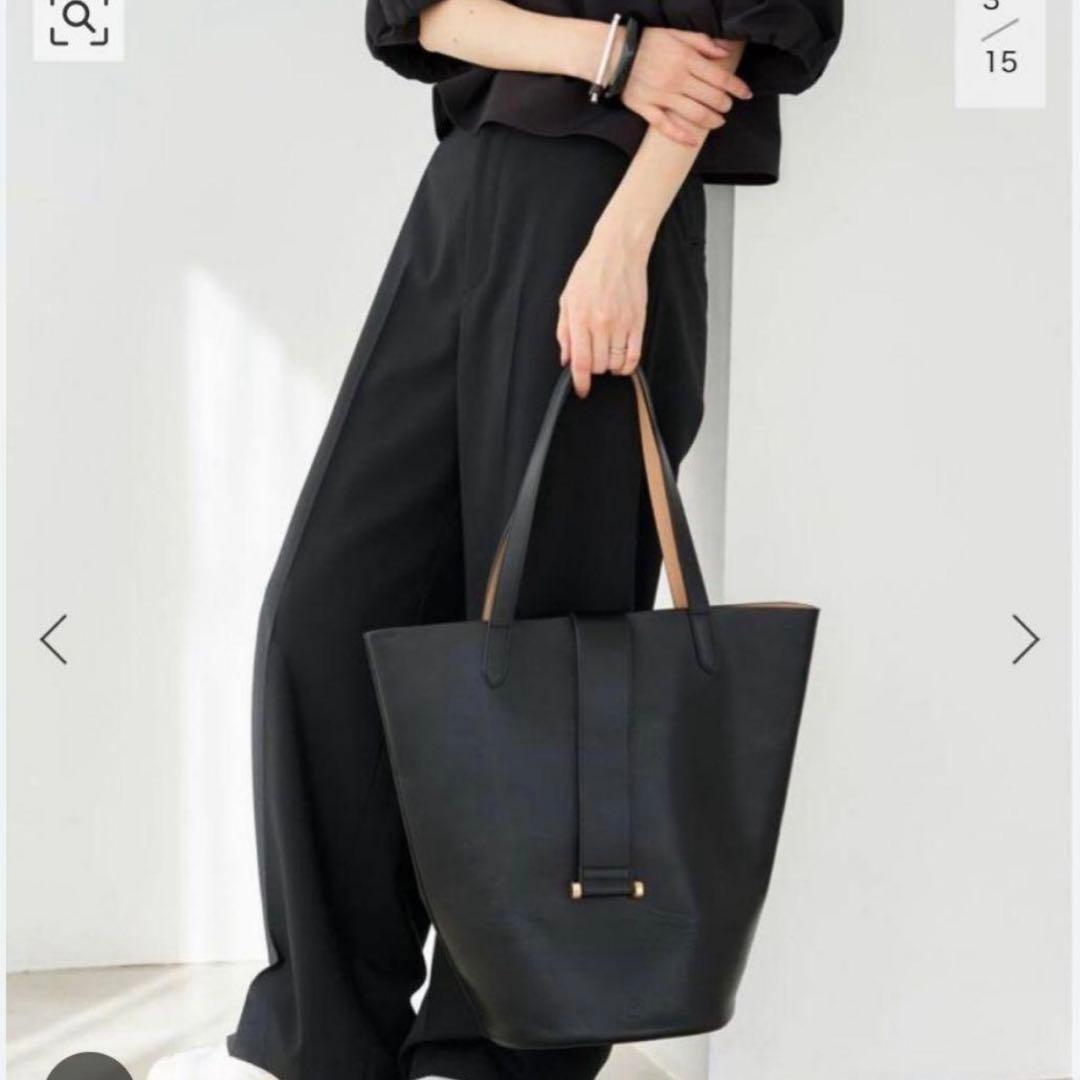Go back to the previous product image

click(x=54, y=640)
